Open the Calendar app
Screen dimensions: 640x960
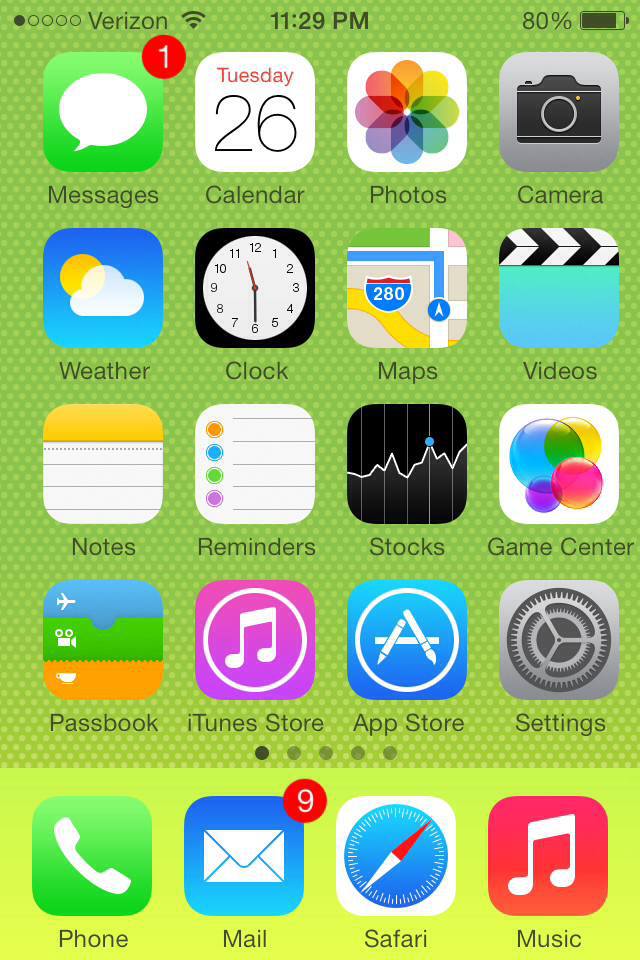255,112
